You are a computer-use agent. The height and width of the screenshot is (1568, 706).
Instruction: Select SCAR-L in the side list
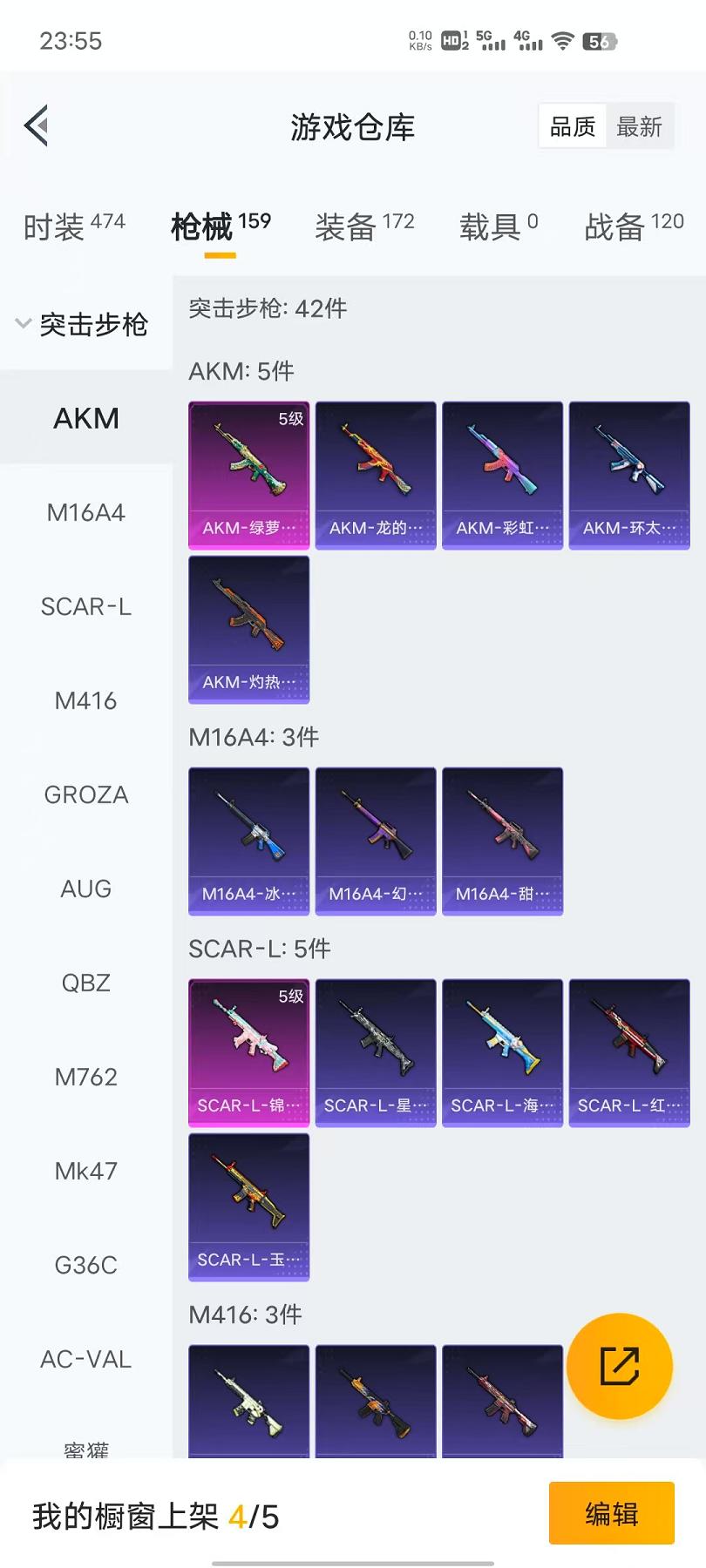(x=85, y=606)
